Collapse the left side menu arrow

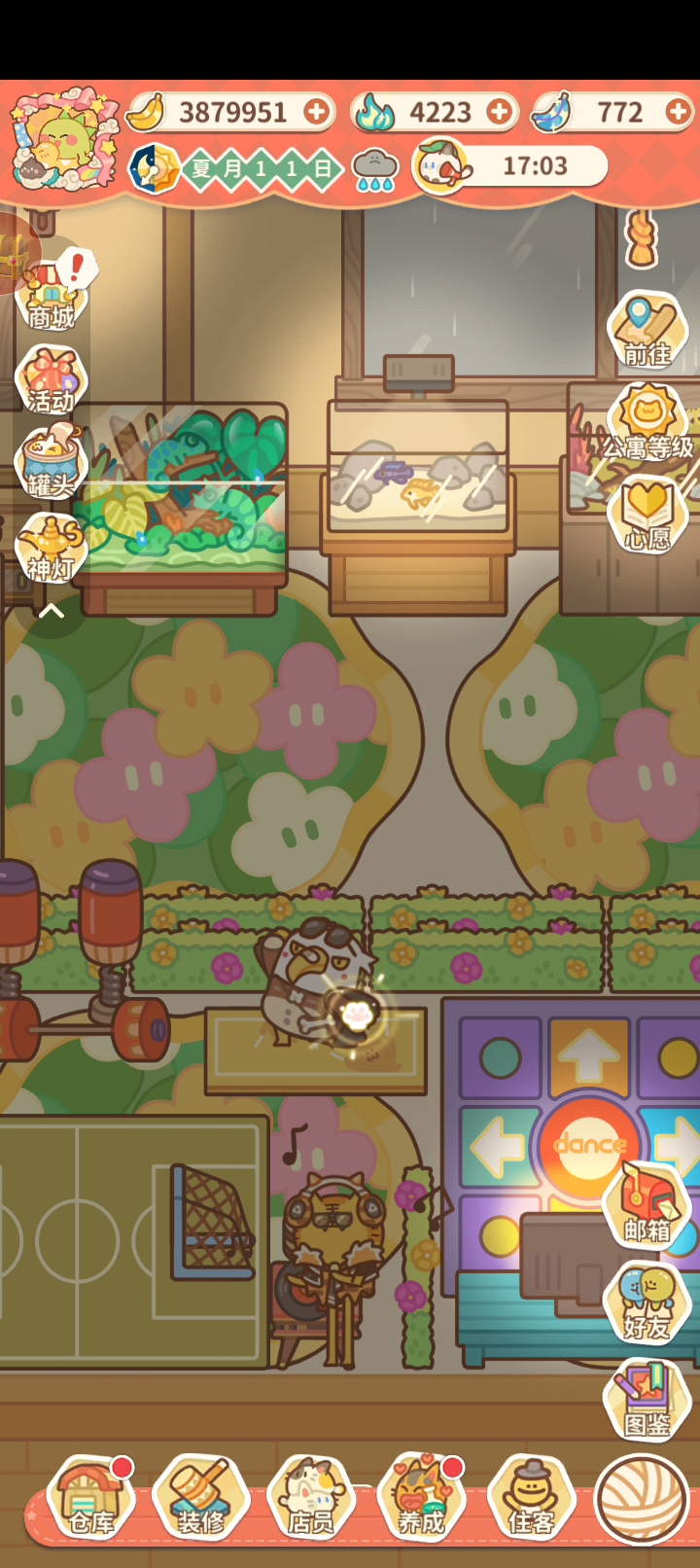point(51,612)
